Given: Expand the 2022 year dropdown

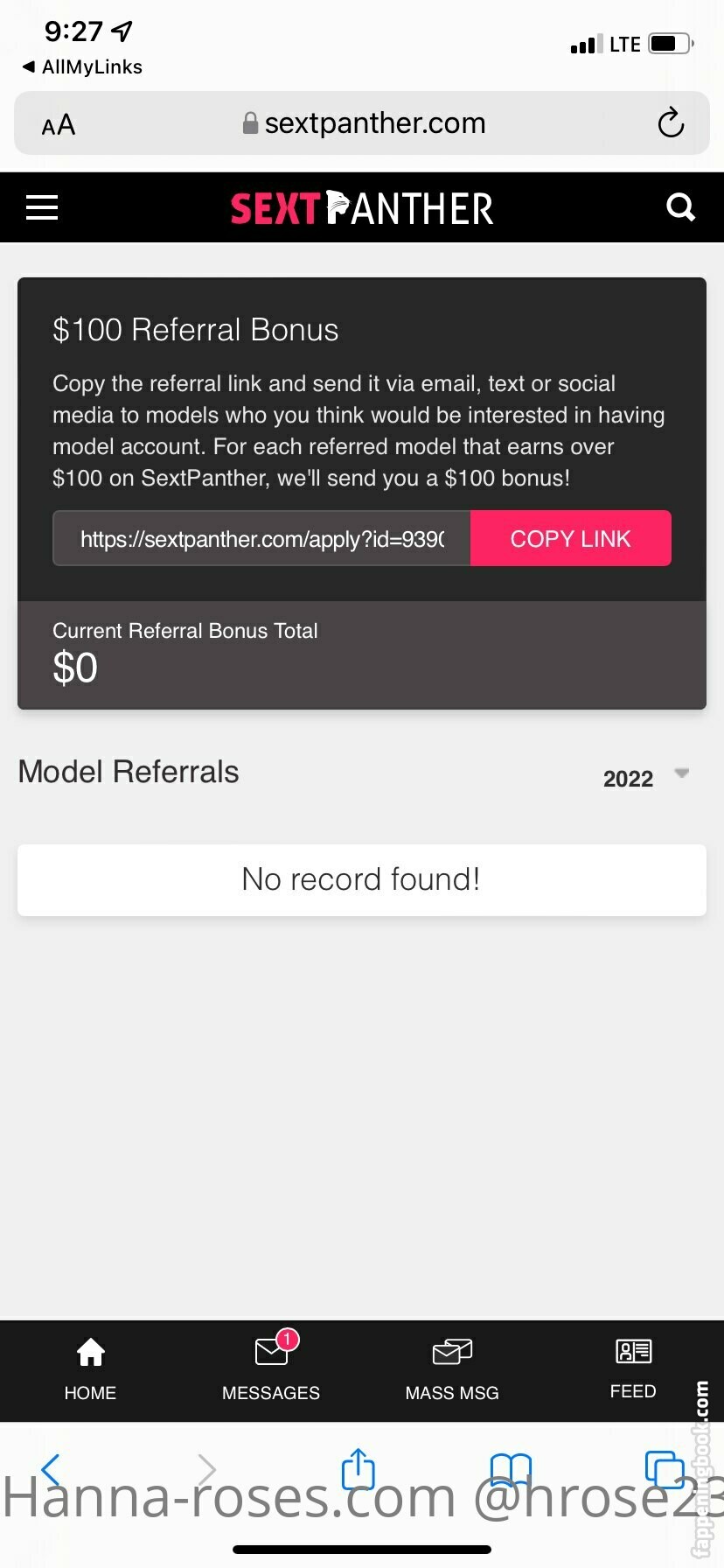Looking at the screenshot, I should click(646, 778).
